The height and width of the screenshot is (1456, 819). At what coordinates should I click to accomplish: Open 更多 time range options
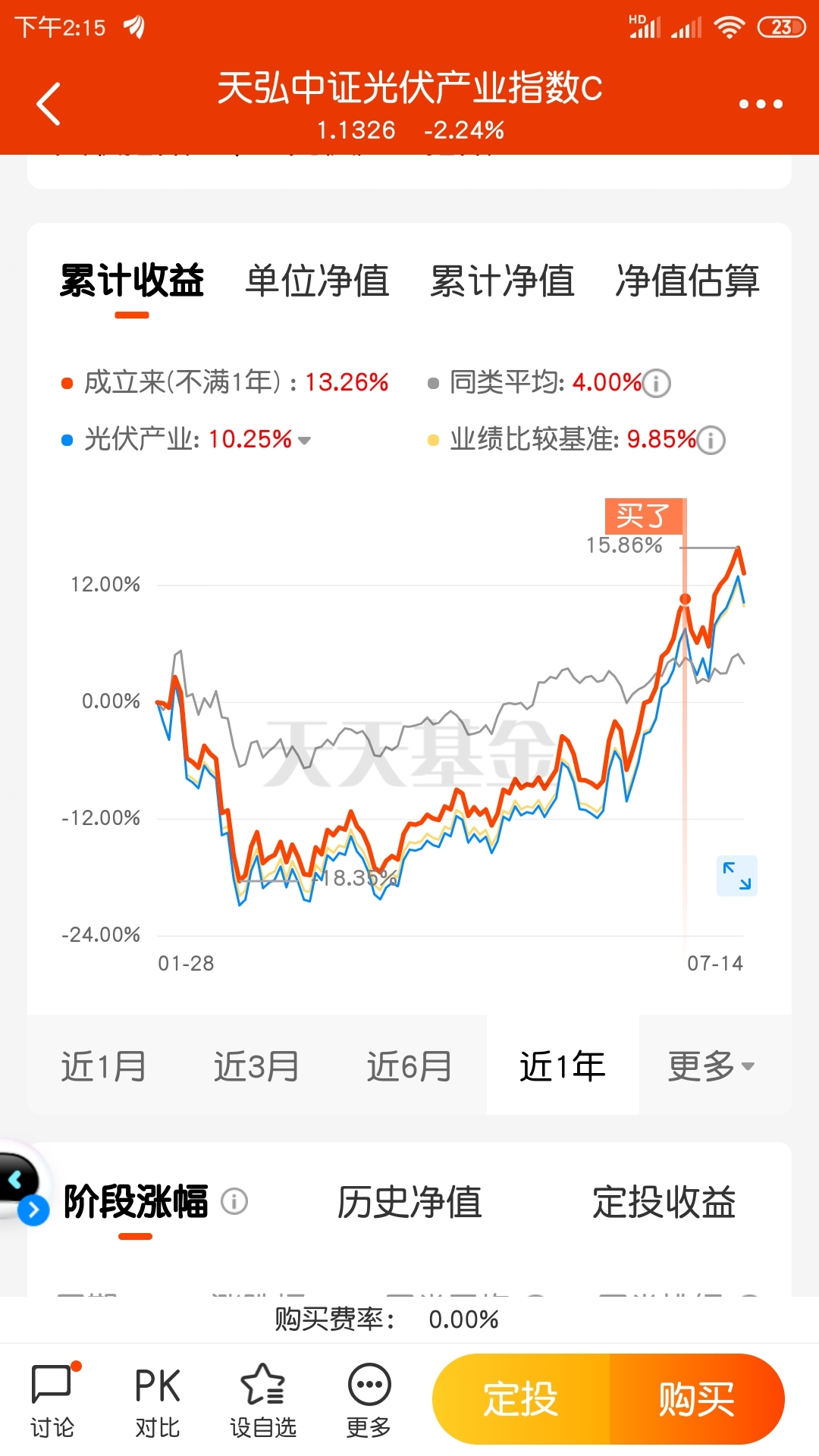(x=711, y=1066)
